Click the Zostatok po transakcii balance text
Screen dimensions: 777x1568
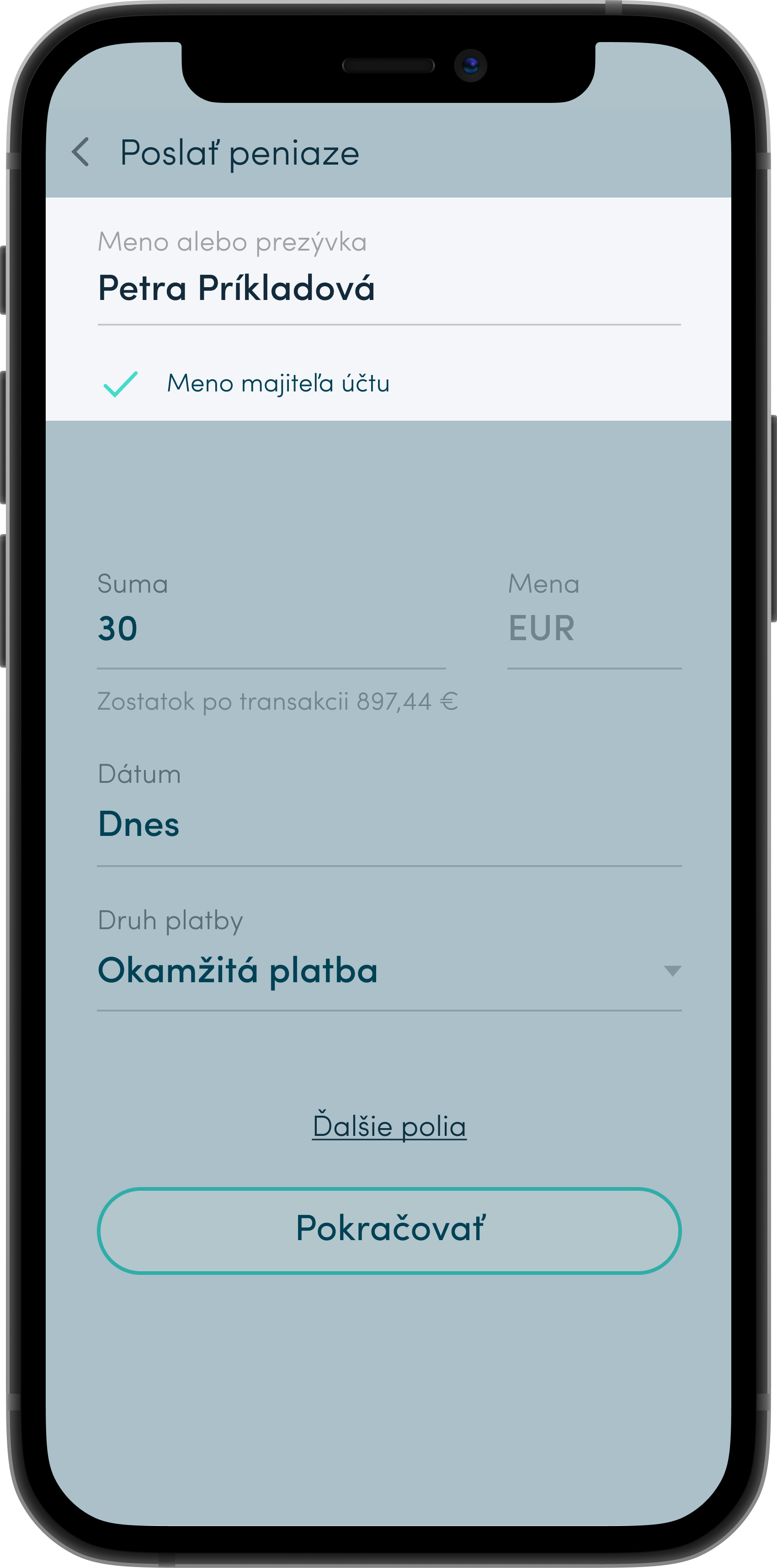(278, 701)
